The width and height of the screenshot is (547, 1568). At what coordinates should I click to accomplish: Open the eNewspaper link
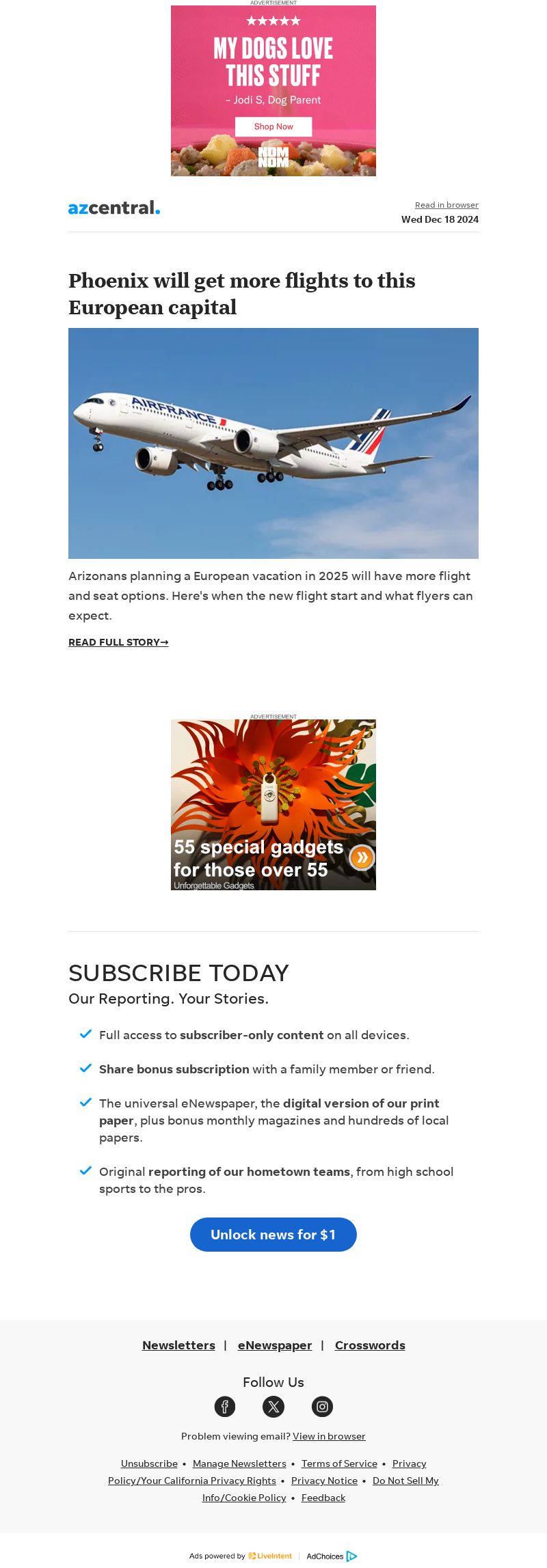click(275, 1345)
